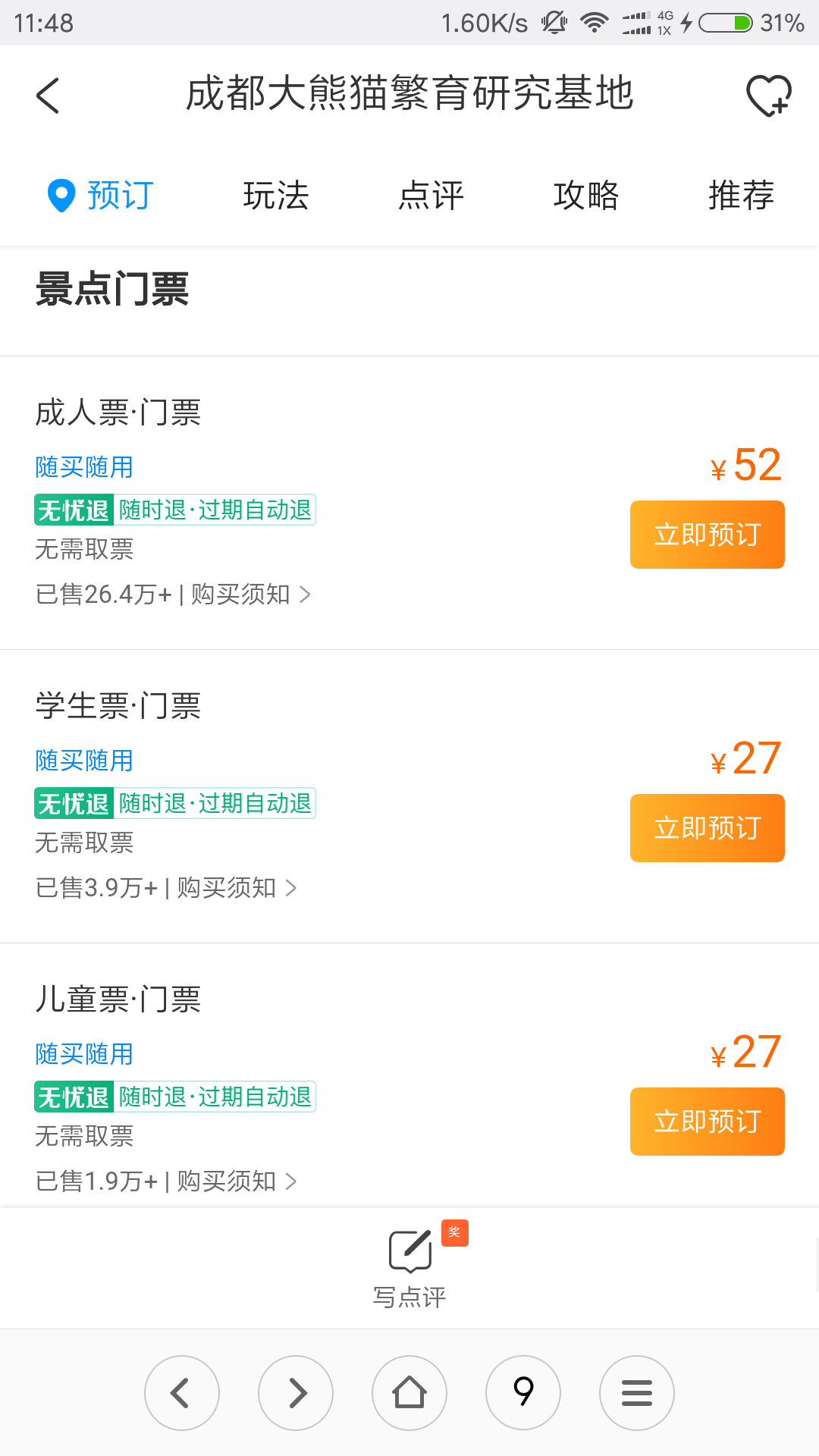View 购买须知 for 学生票

pos(237,888)
